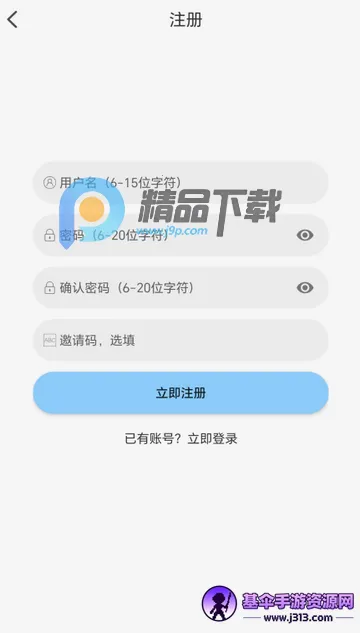
Task: Enter the 邀请码 invitation code field
Action: coord(180,340)
